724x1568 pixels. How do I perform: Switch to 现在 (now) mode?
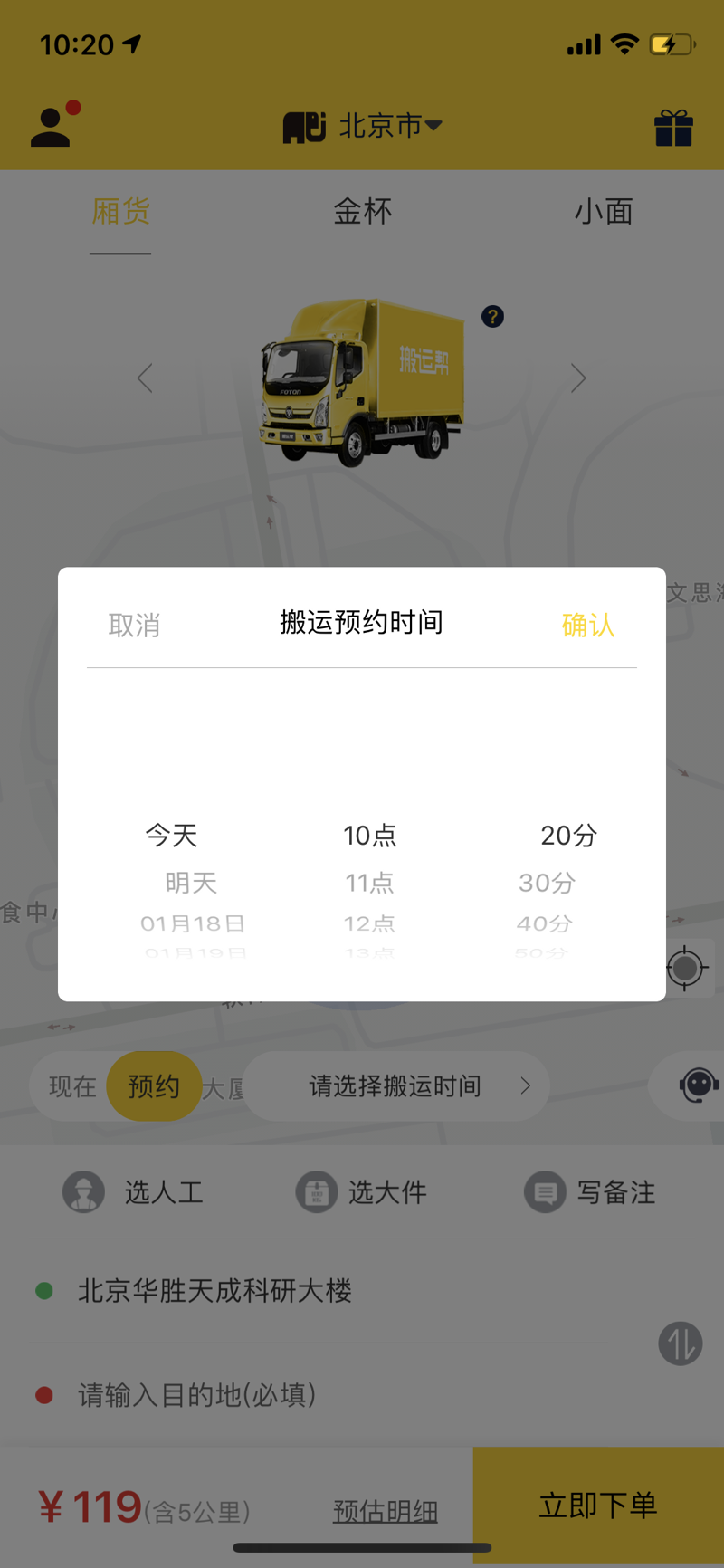pos(69,1085)
